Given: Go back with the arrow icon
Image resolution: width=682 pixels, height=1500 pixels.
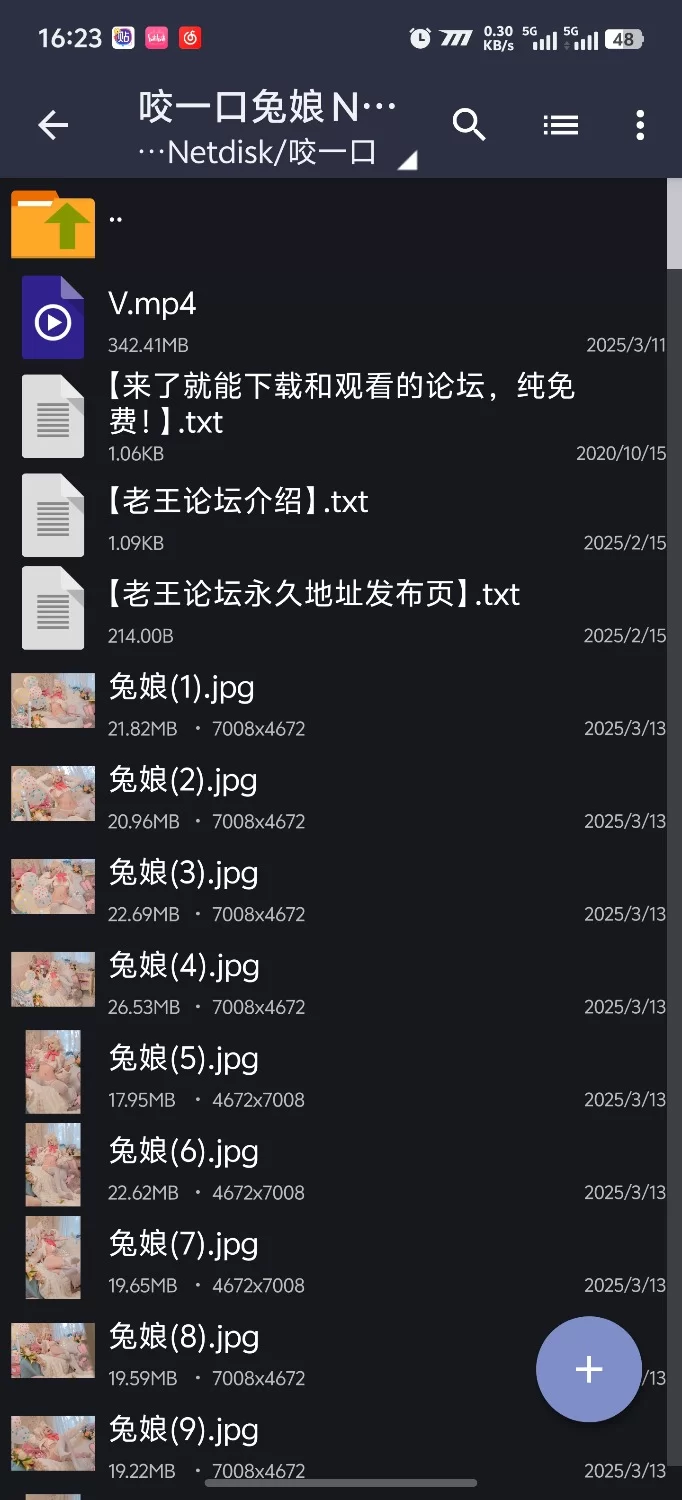Looking at the screenshot, I should click(x=53, y=125).
